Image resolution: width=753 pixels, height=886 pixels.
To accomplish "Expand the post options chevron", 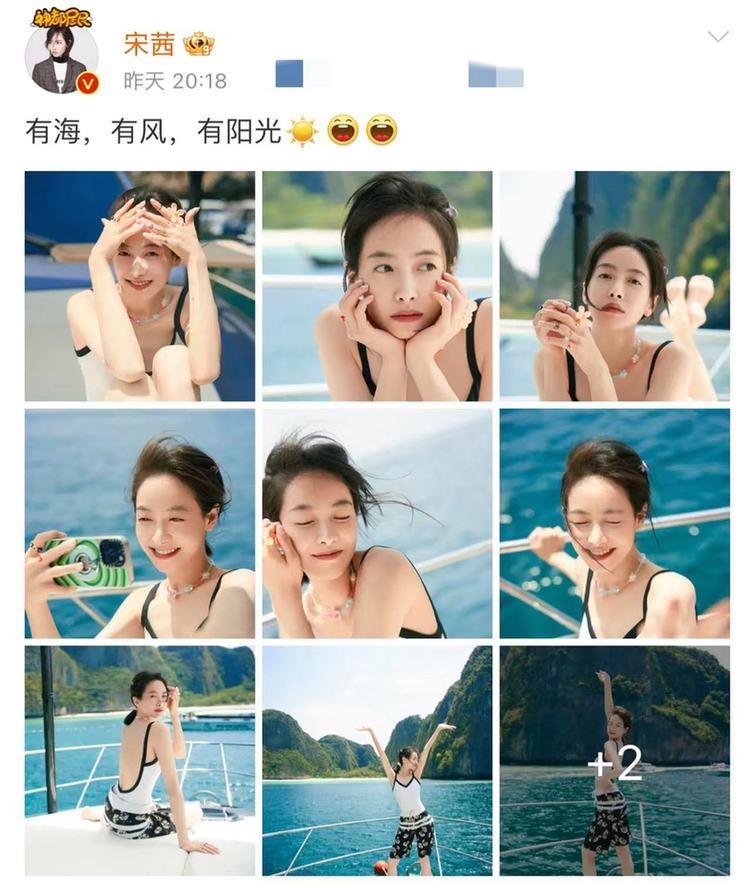I will (x=717, y=37).
